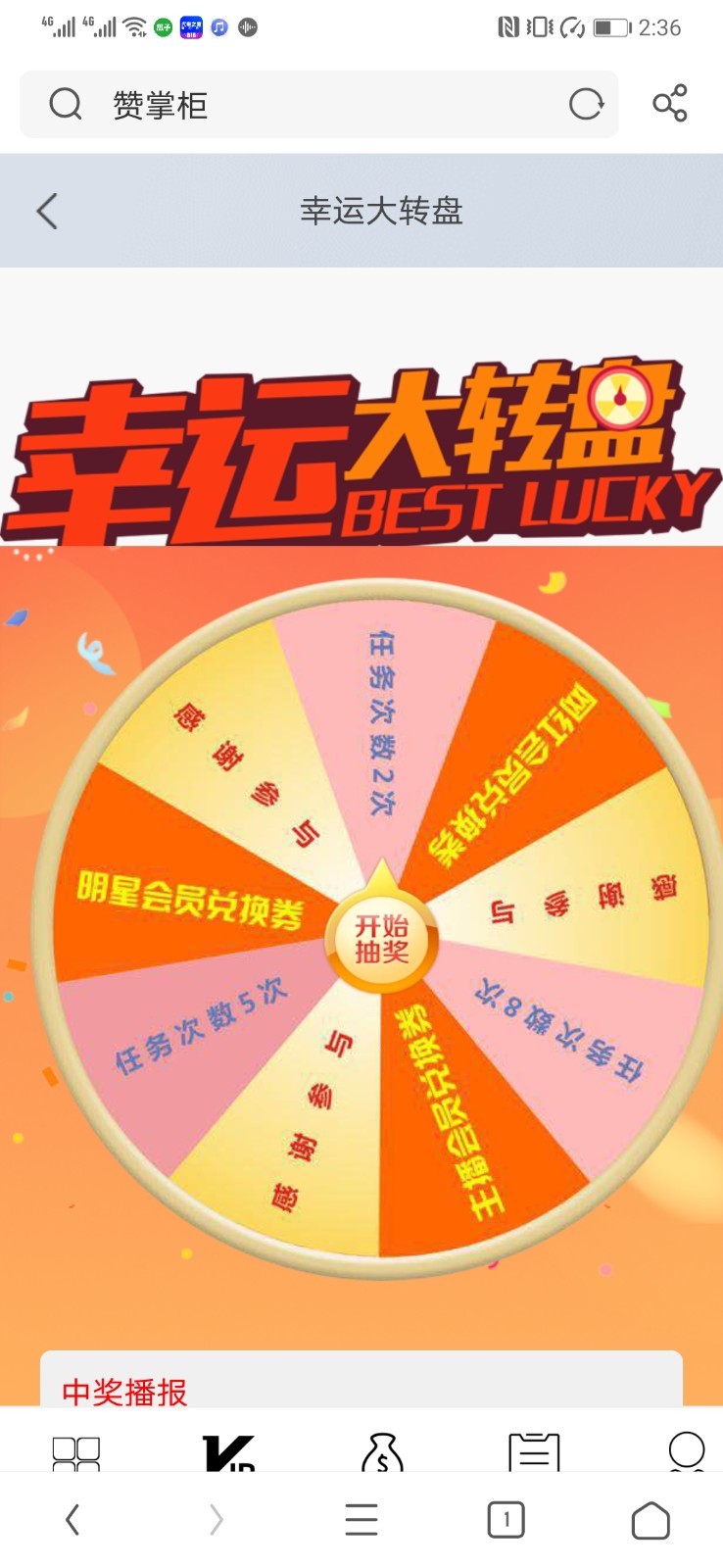
Task: Open the VIP tab in page footer
Action: coord(228,1451)
